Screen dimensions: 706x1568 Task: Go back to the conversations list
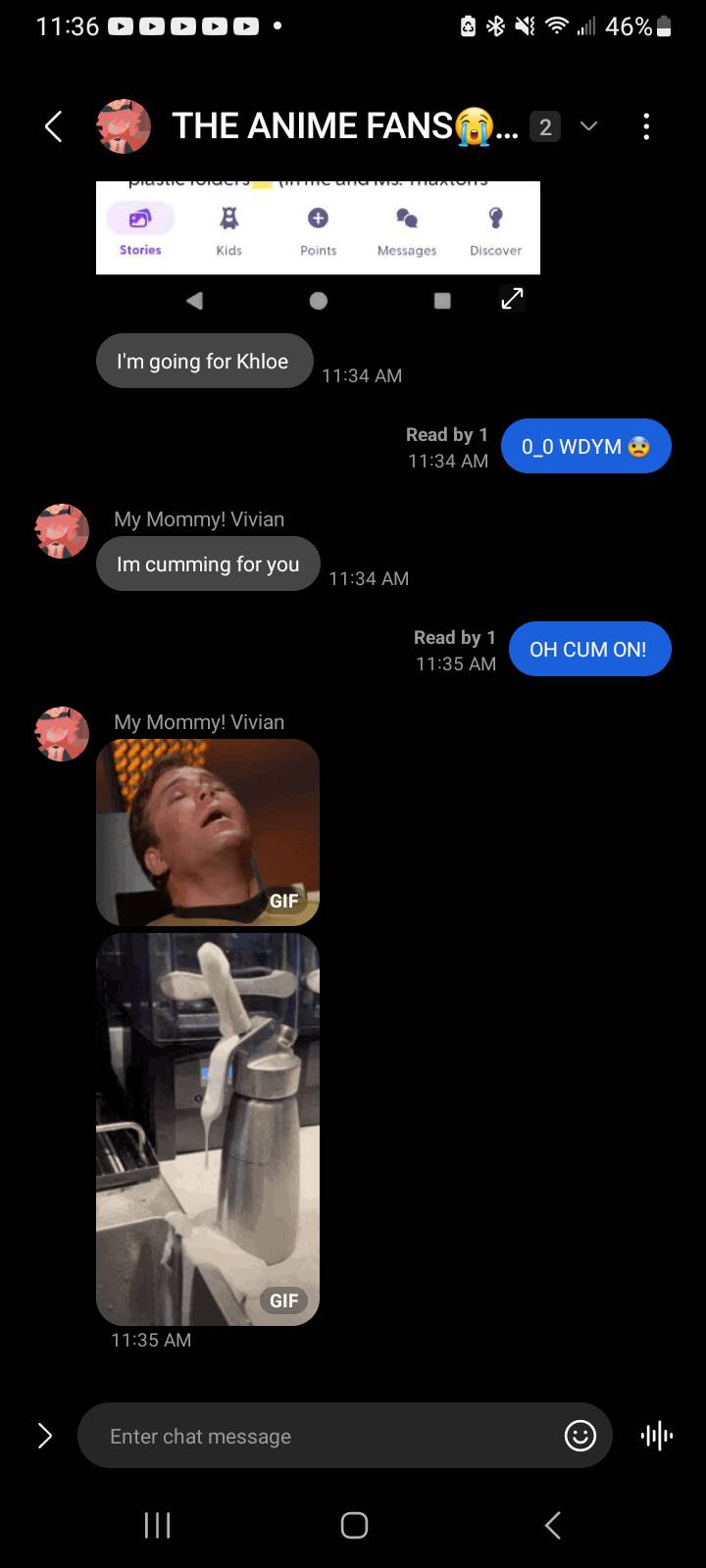pos(54,126)
